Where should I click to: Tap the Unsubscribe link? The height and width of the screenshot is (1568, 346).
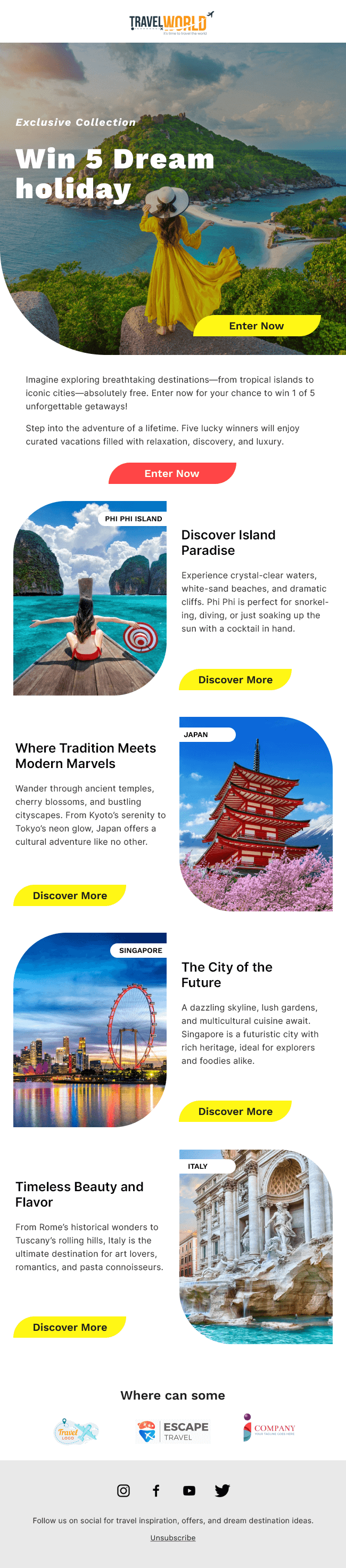click(x=172, y=1538)
